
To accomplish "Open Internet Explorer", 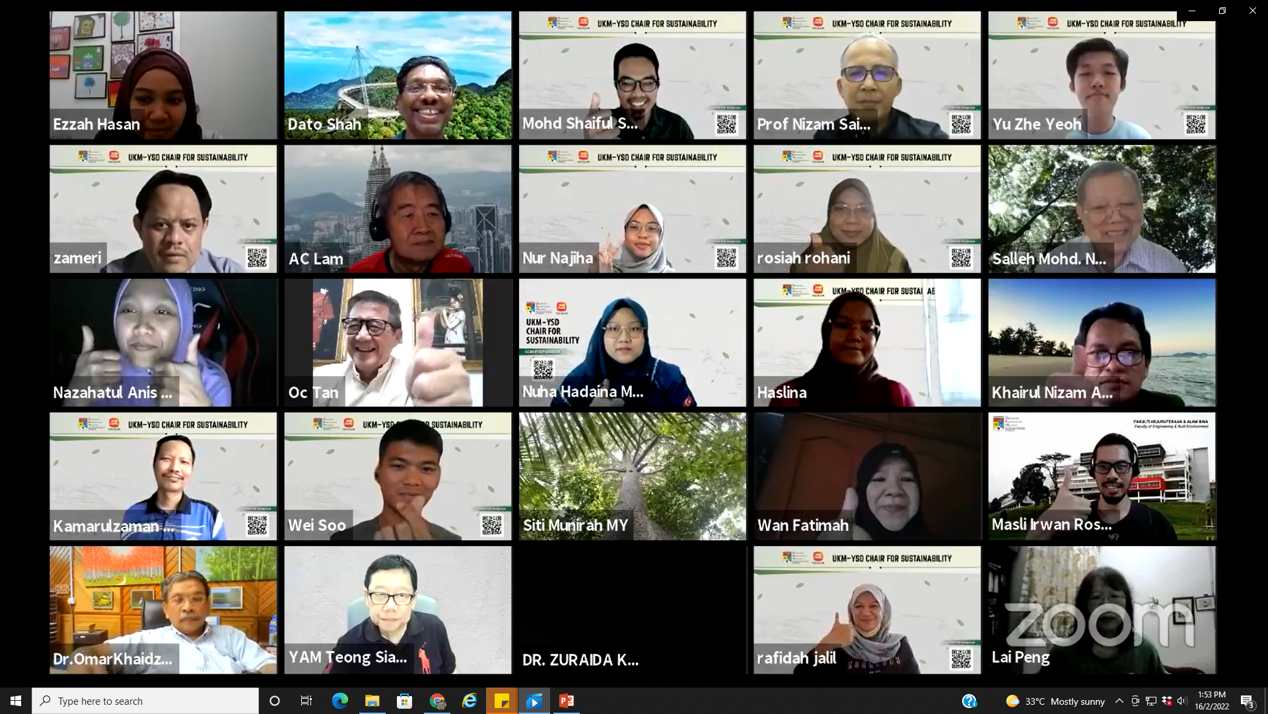I will coord(469,701).
